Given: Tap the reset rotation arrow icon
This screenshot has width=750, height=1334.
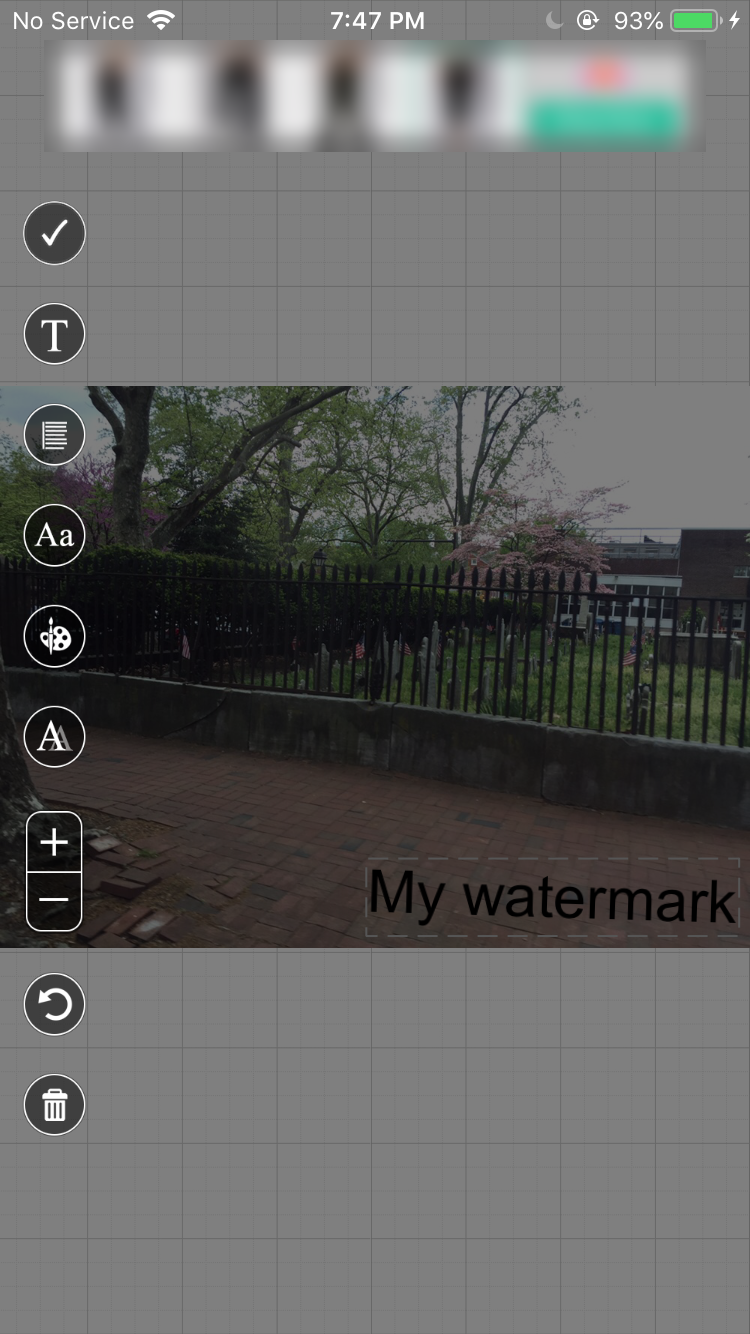Looking at the screenshot, I should (x=54, y=1004).
